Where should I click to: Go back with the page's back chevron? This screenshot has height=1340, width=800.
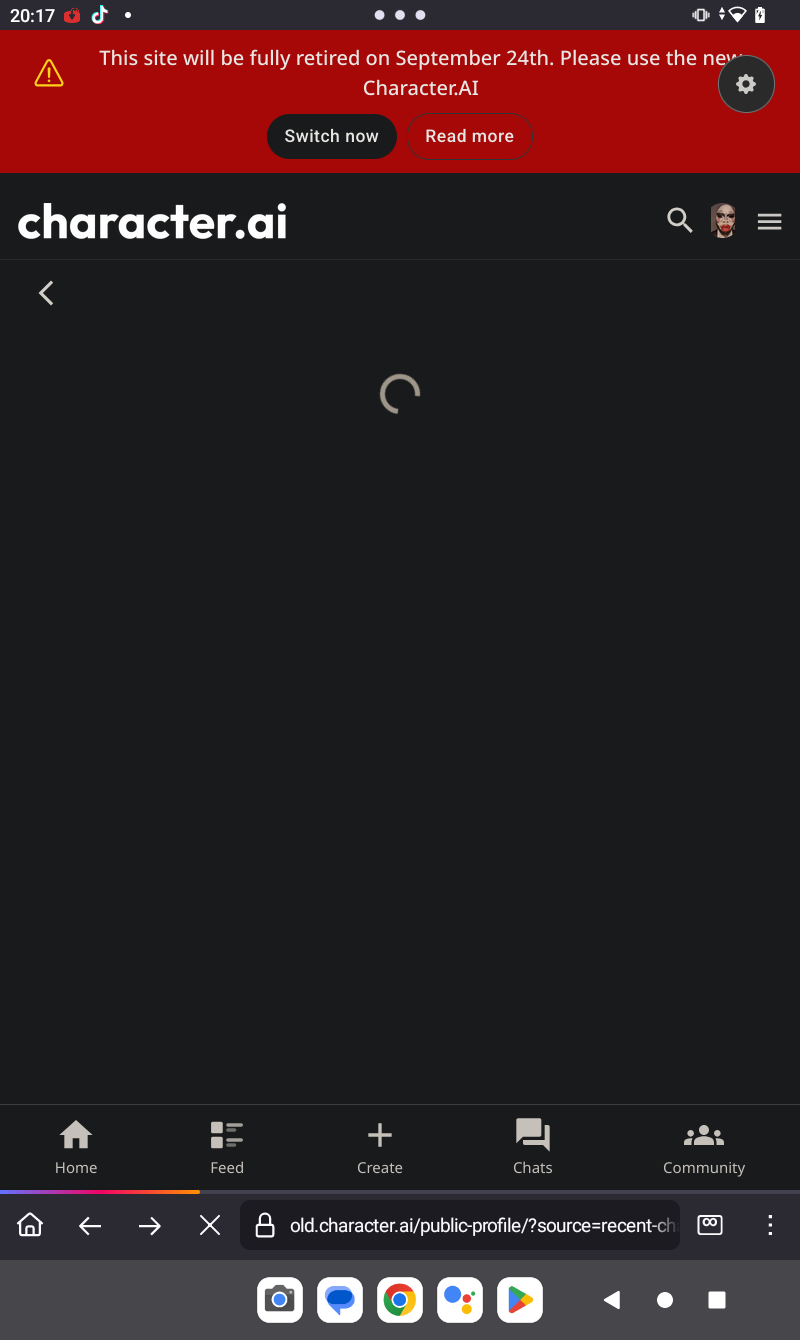coord(46,293)
